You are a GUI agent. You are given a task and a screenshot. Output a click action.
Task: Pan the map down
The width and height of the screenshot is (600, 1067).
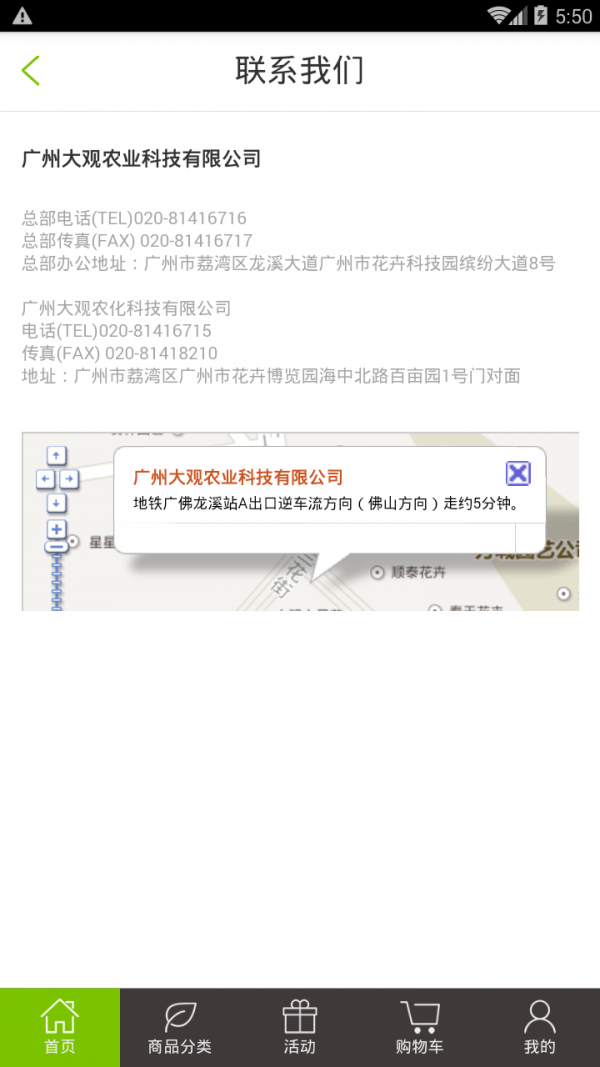pos(56,504)
